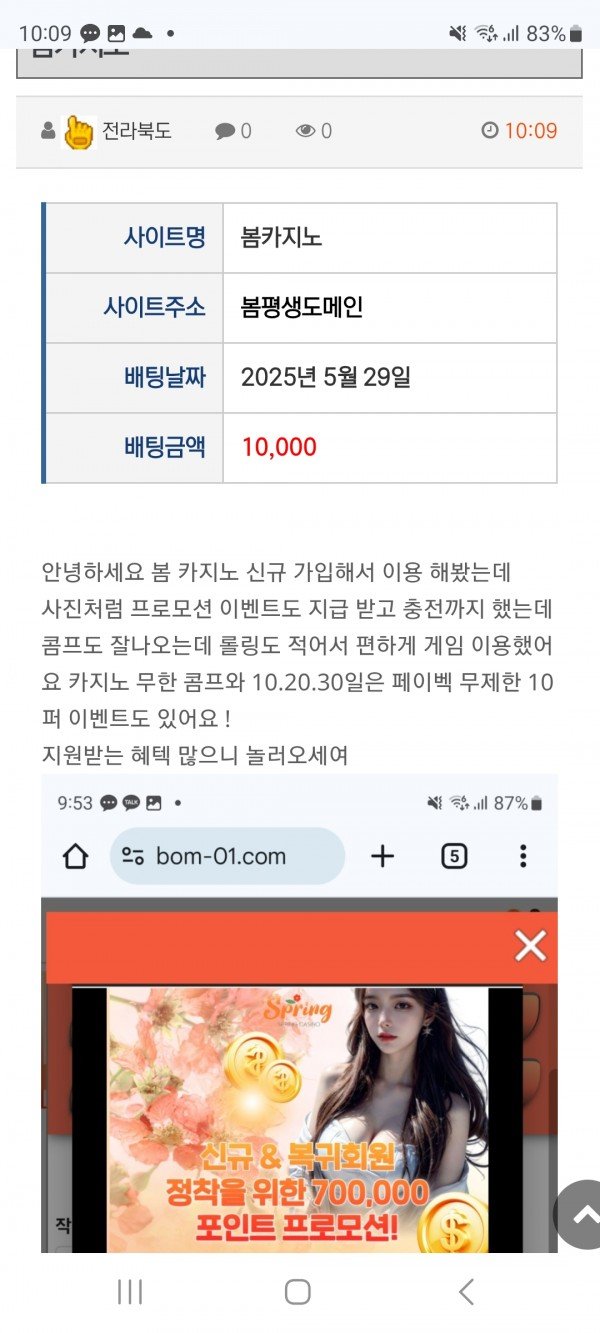Go back with the system back button

(466, 1292)
